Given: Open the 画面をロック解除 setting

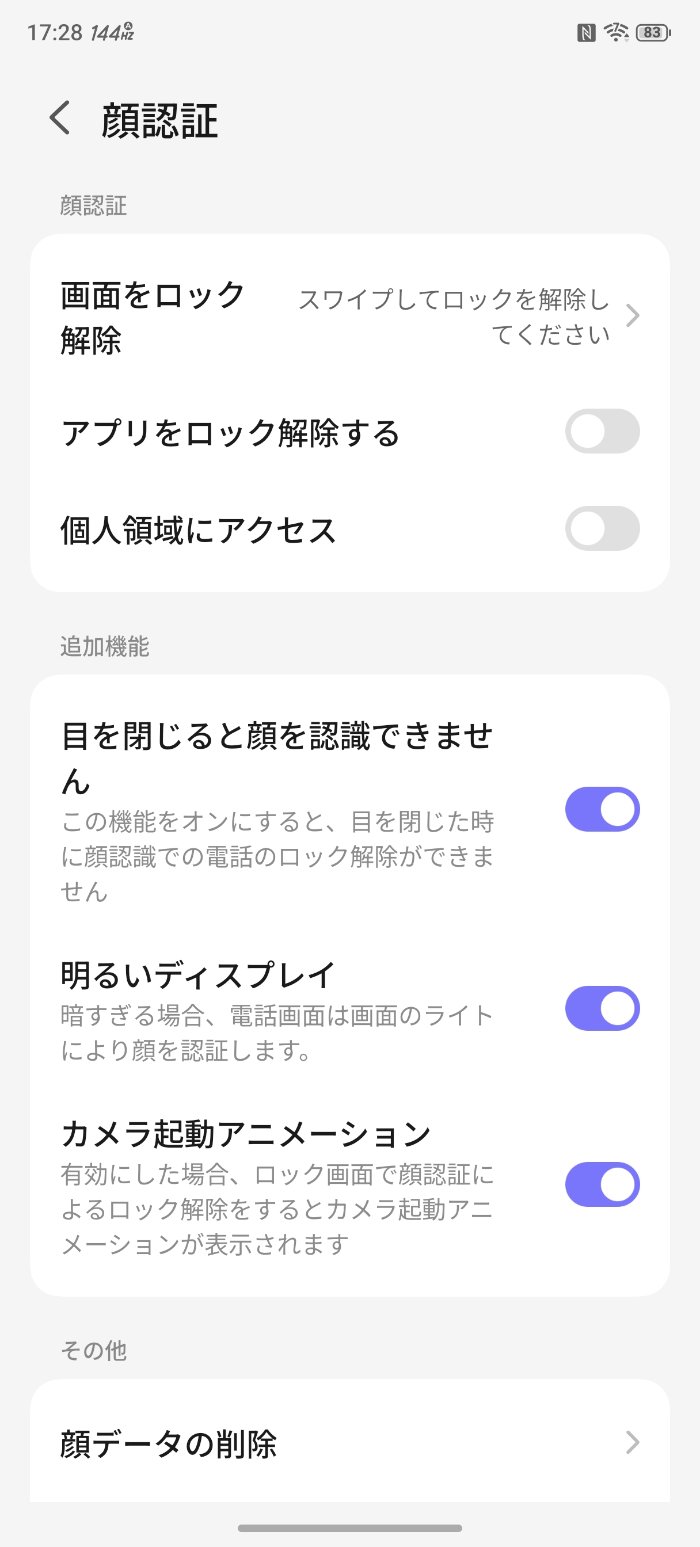Looking at the screenshot, I should 350,317.
